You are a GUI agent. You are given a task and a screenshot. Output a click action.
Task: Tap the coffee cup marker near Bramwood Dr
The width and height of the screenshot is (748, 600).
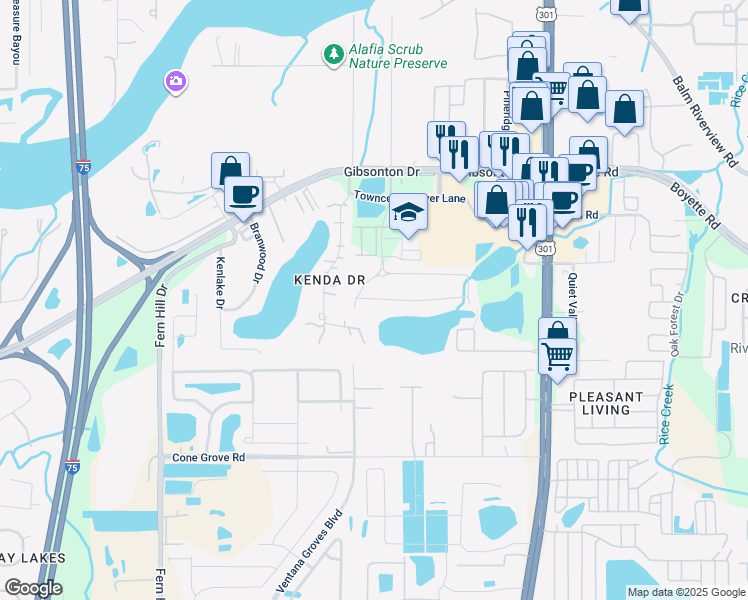243,194
